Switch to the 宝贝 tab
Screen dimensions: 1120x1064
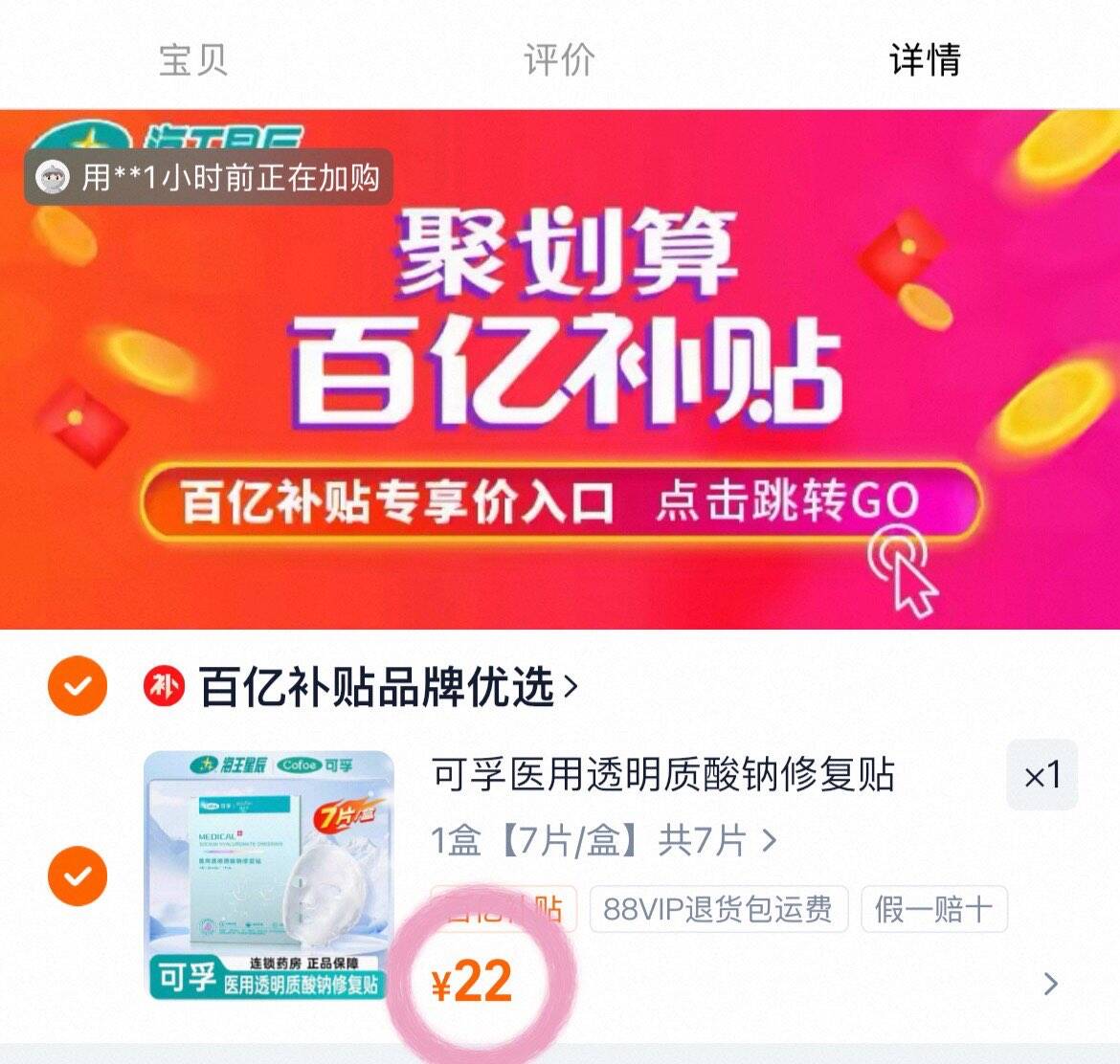pos(192,60)
